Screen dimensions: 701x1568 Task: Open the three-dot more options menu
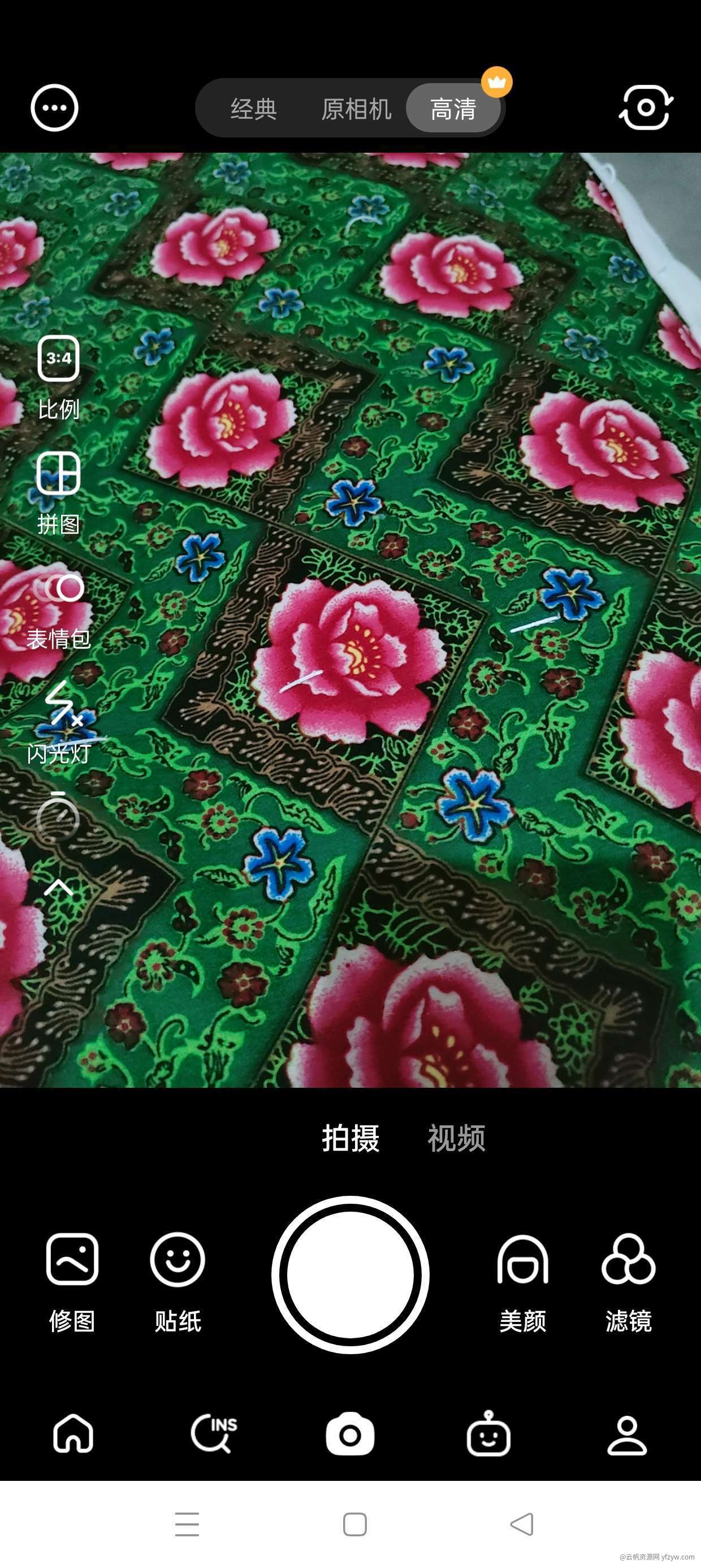click(54, 107)
